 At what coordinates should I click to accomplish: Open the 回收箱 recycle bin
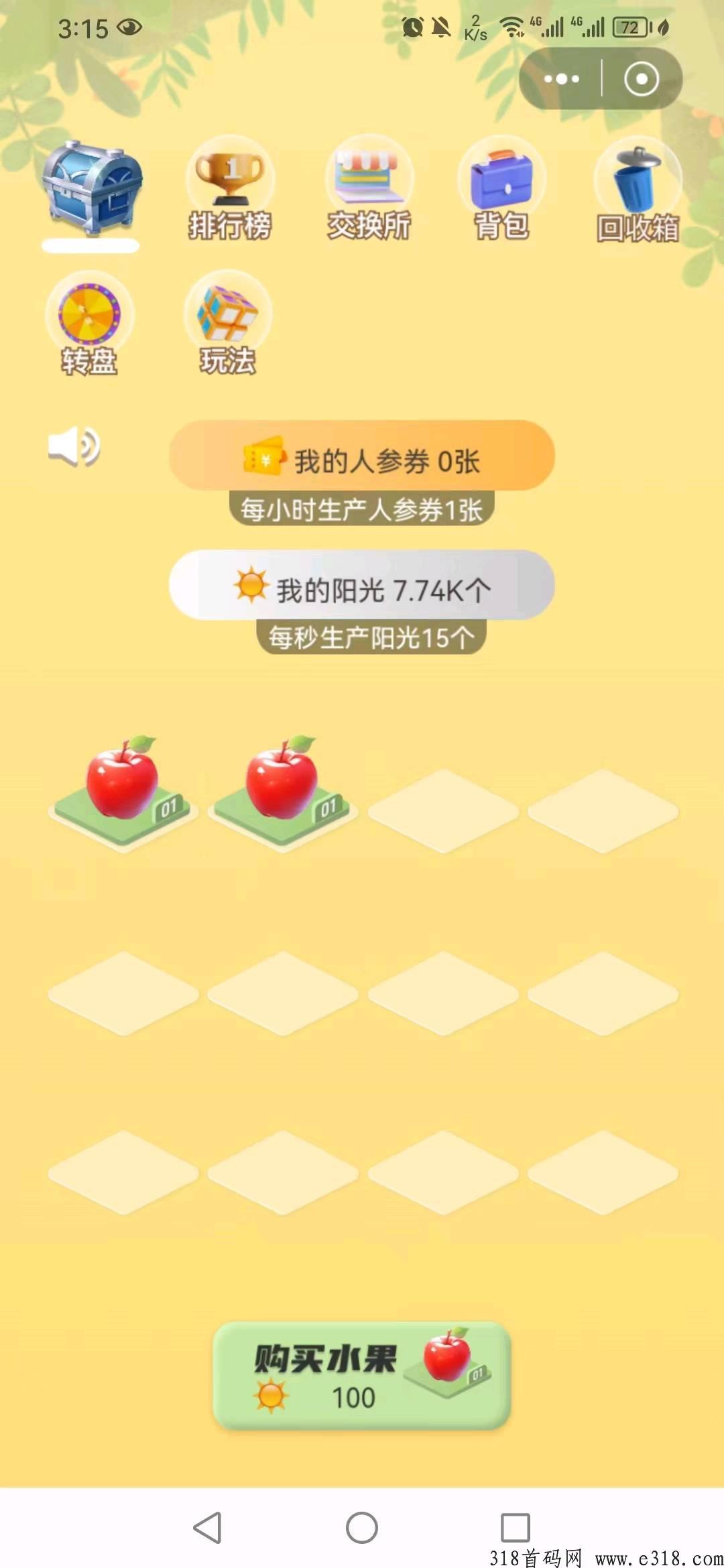638,191
